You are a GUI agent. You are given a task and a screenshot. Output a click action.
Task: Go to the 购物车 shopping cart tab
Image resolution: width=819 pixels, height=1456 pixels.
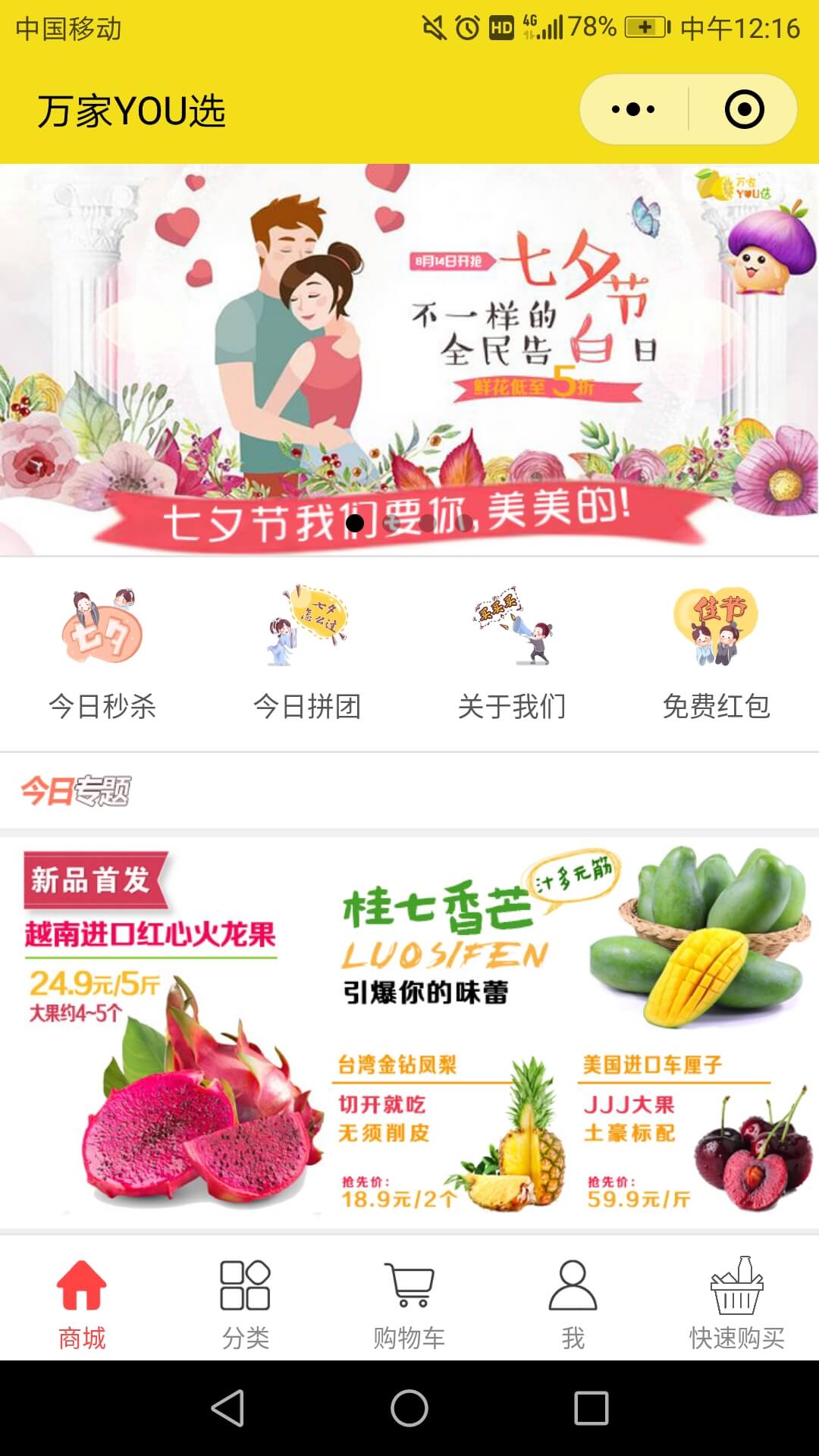tap(409, 1304)
